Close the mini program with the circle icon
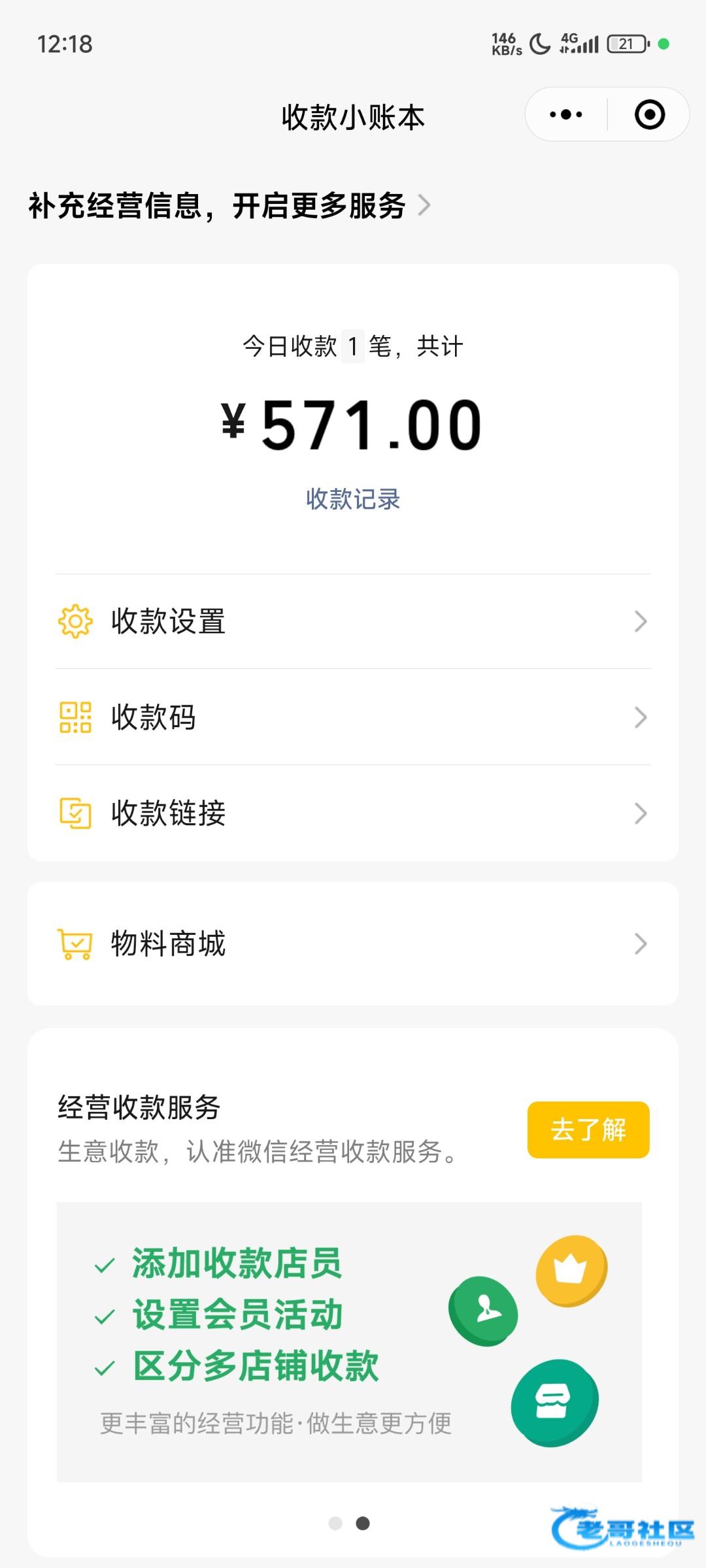 (649, 115)
